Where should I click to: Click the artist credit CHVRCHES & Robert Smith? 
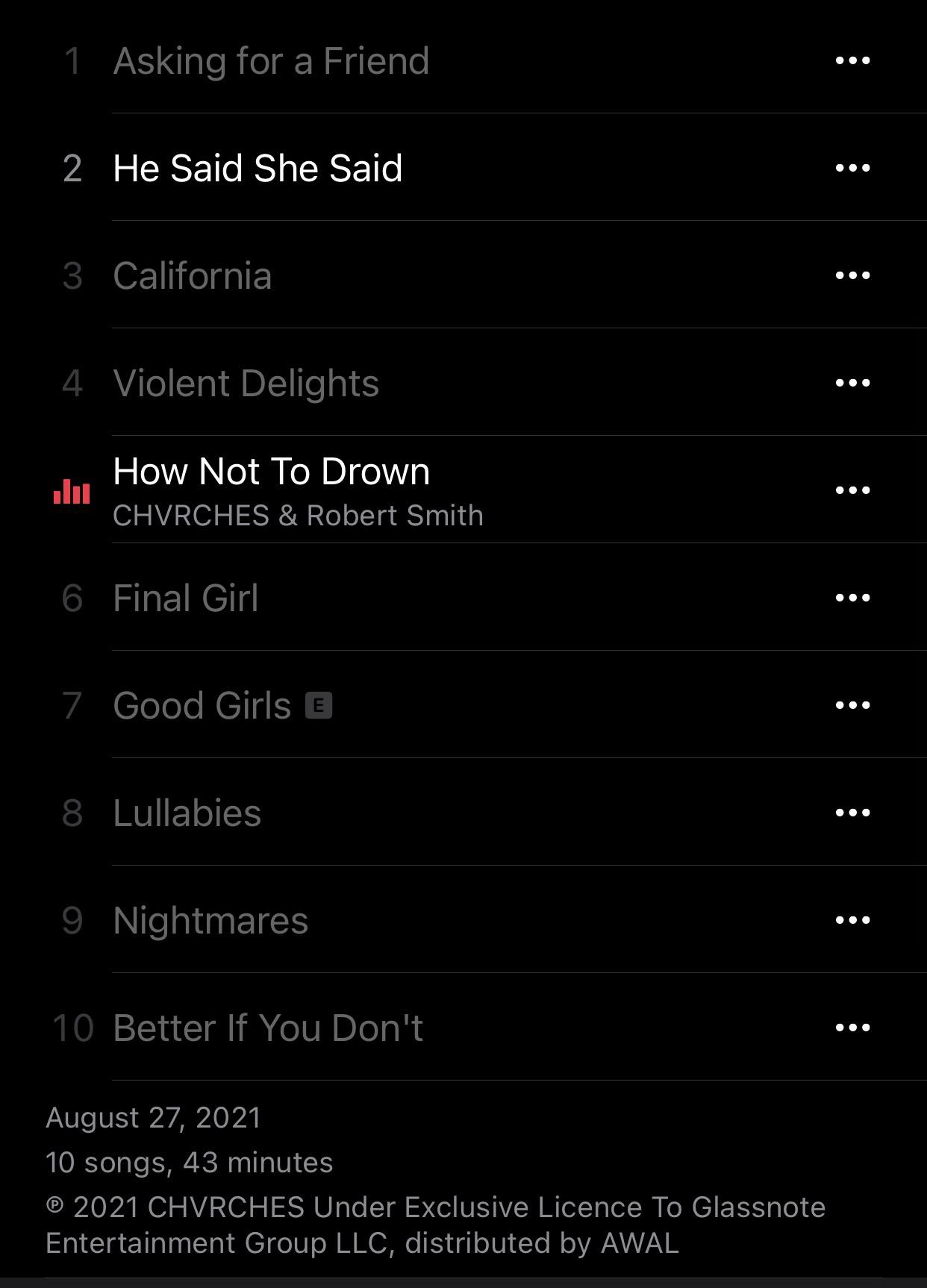[298, 515]
